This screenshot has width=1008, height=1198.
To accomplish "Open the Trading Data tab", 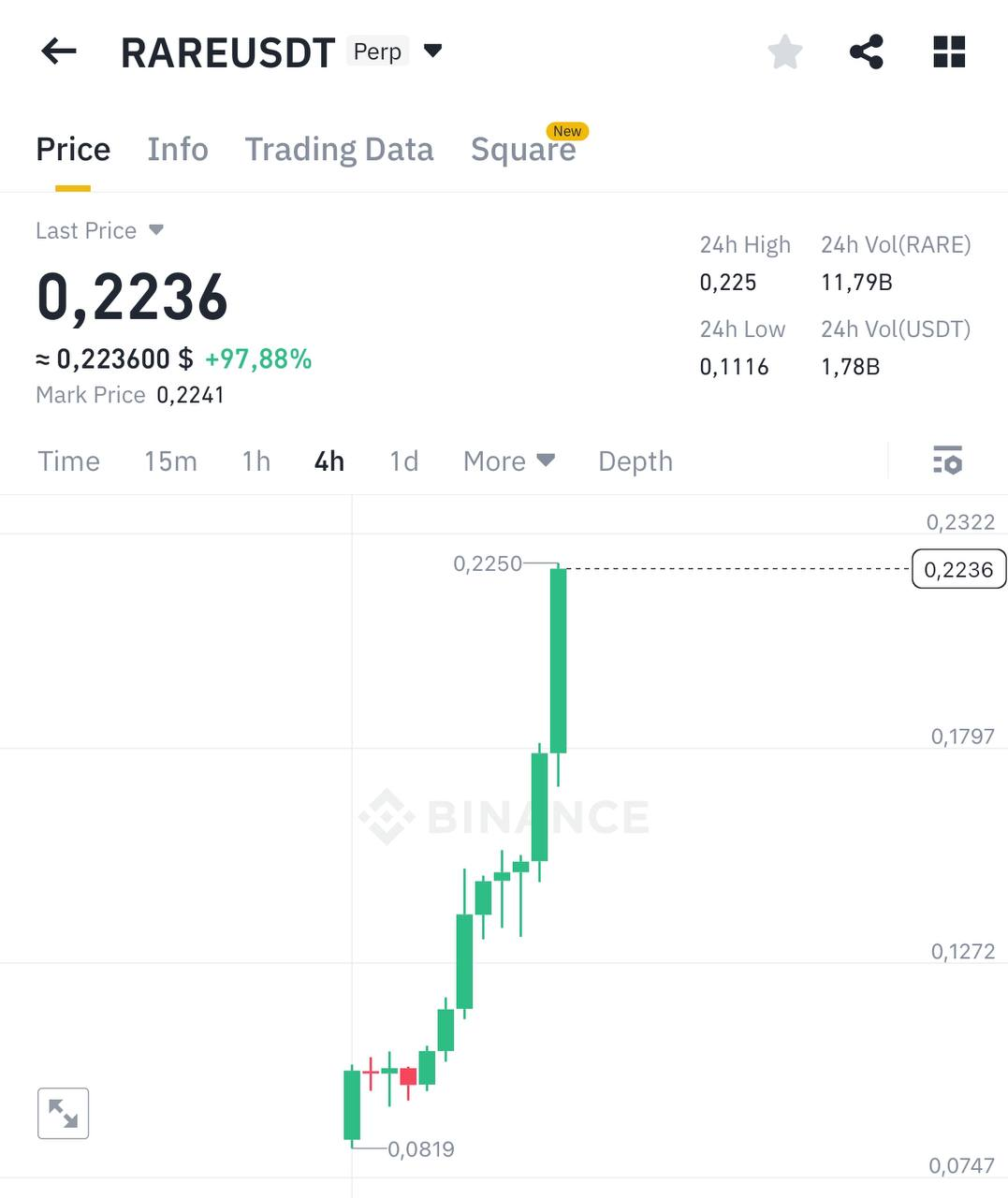I will [x=339, y=150].
